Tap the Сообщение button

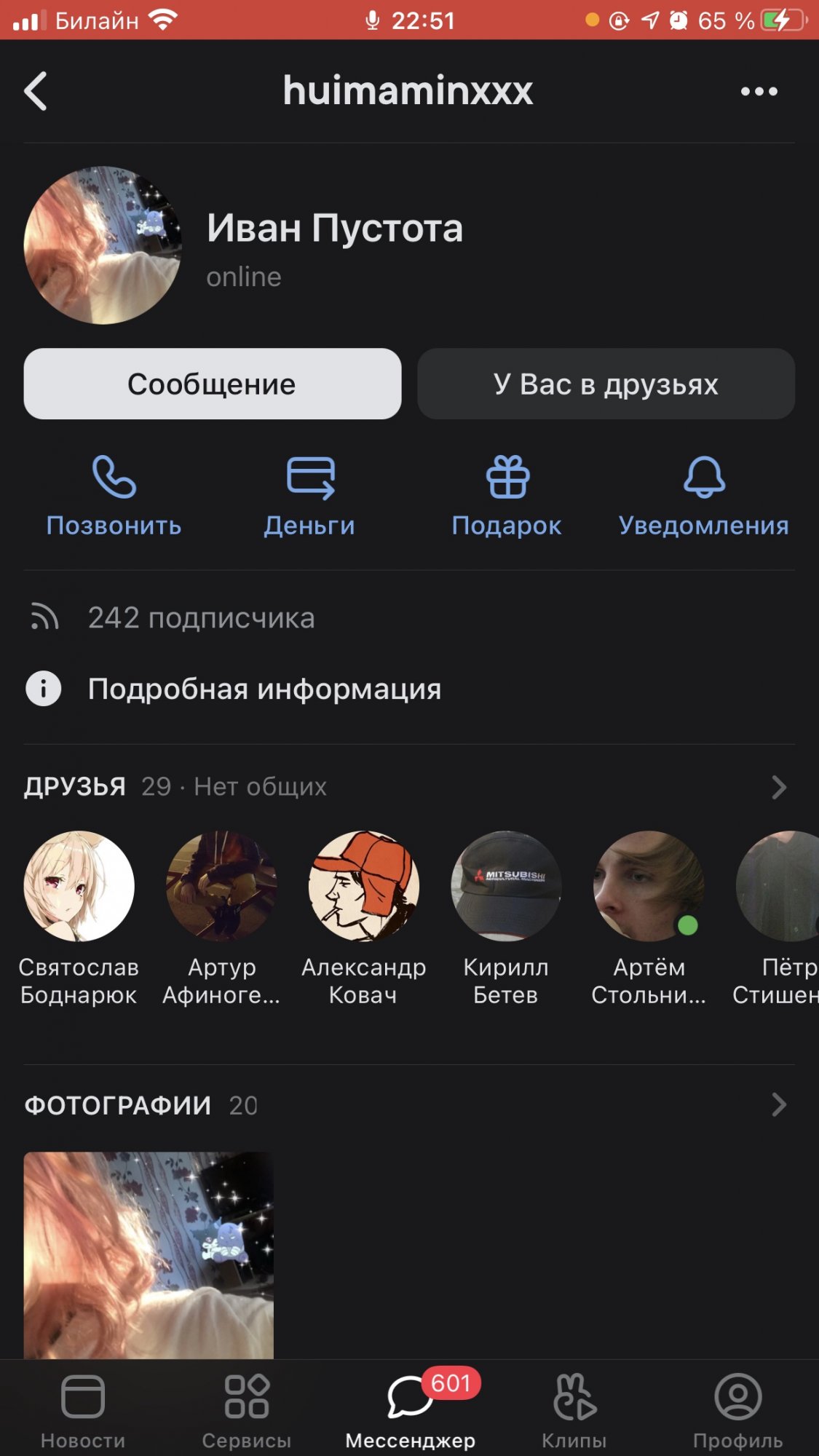click(x=212, y=384)
